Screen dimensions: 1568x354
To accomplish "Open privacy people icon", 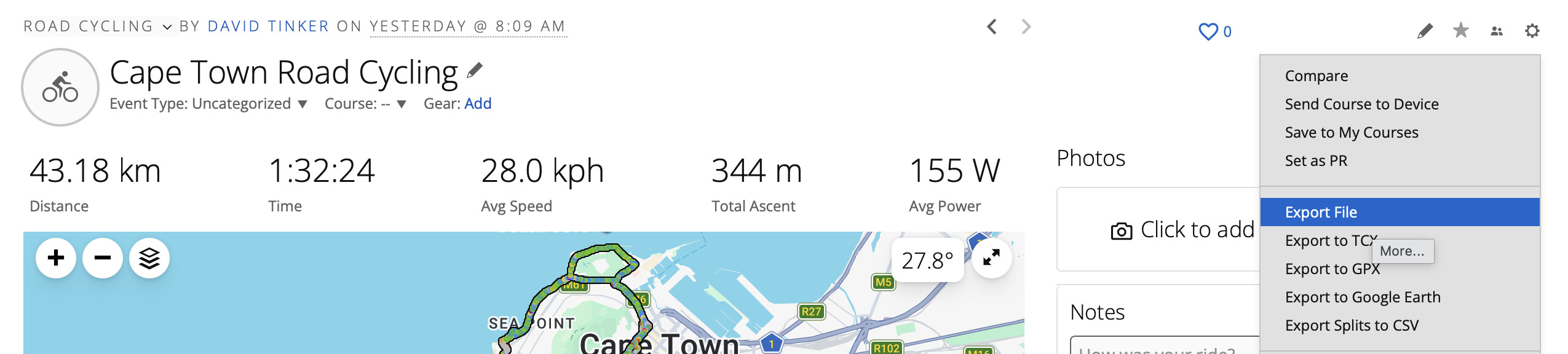I will click(1497, 31).
